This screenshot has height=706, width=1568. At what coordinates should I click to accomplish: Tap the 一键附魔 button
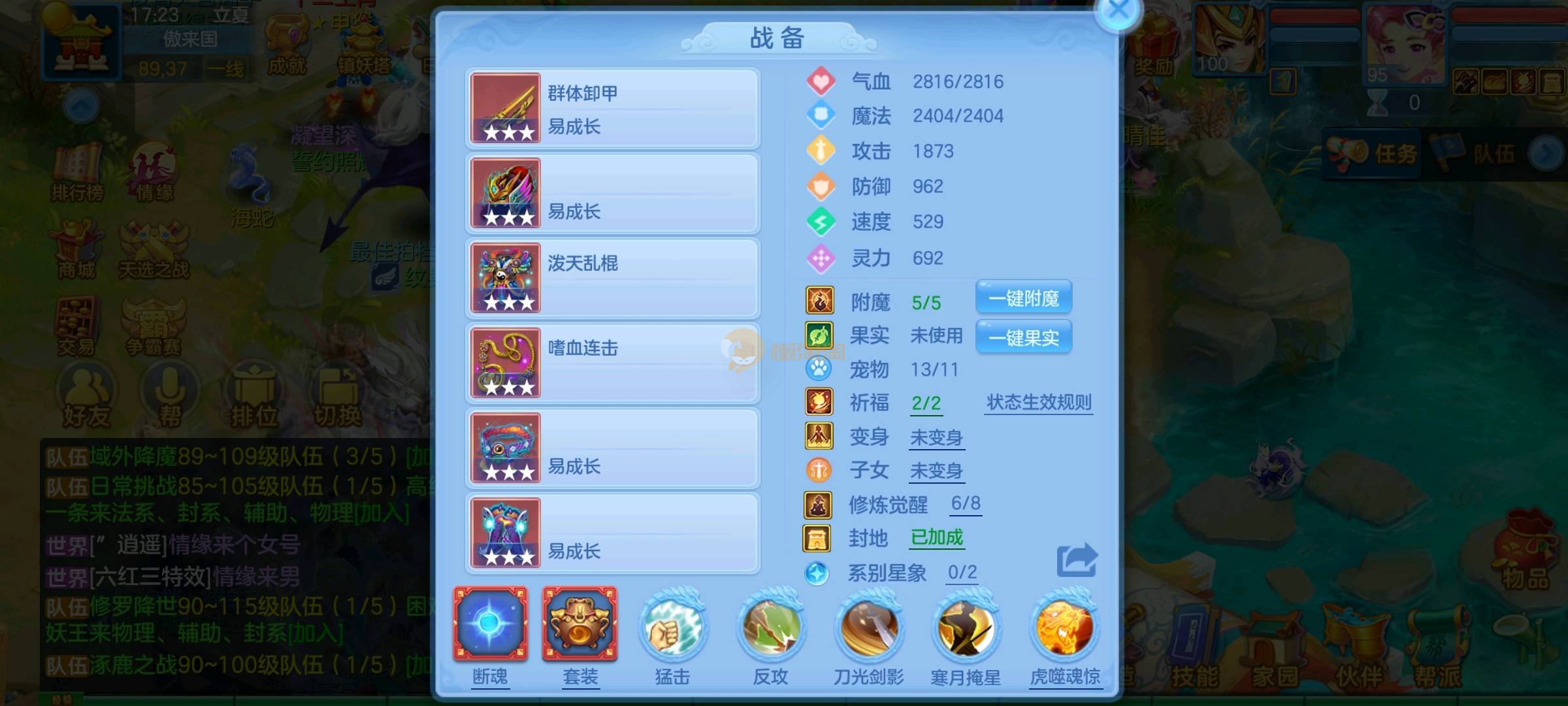click(x=1023, y=298)
